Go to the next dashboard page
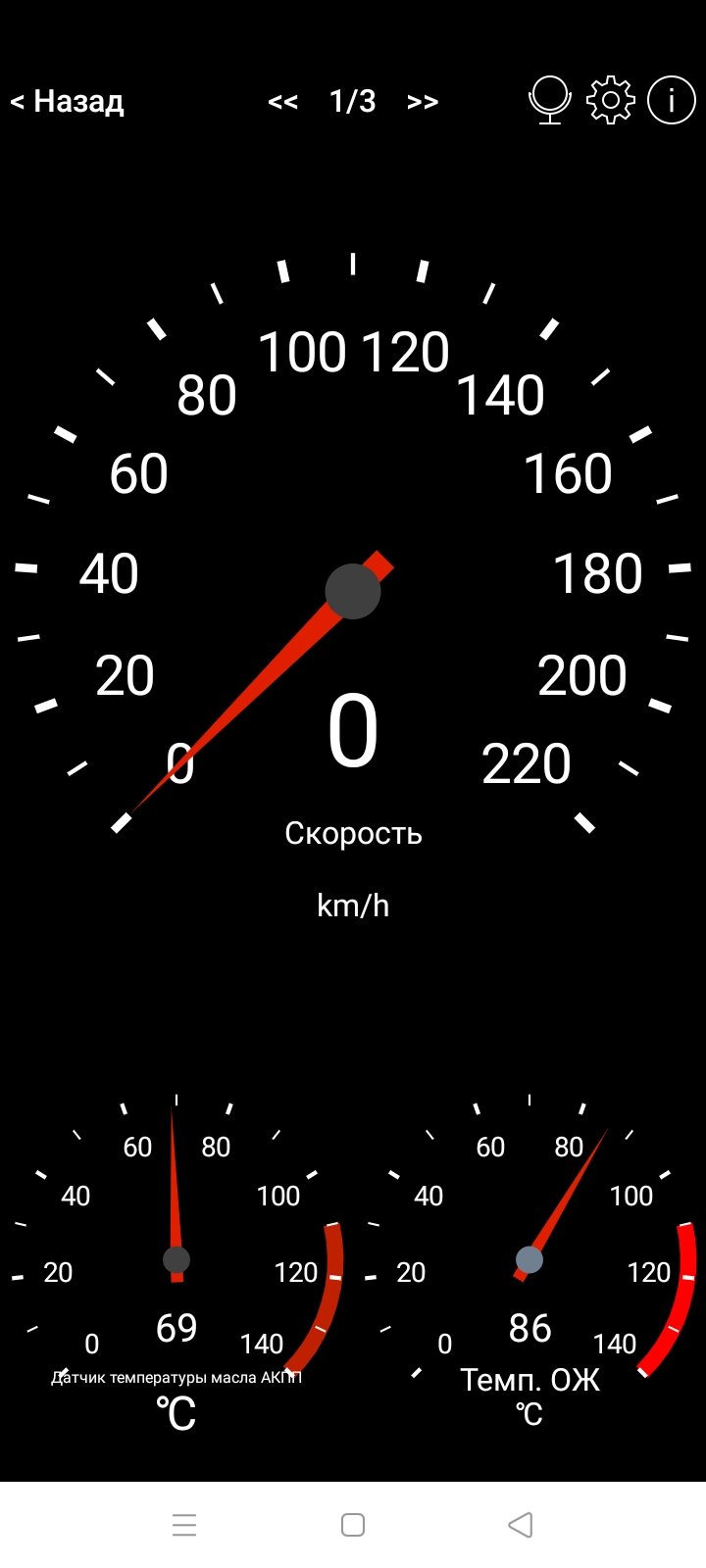The image size is (706, 1568). coord(423,102)
